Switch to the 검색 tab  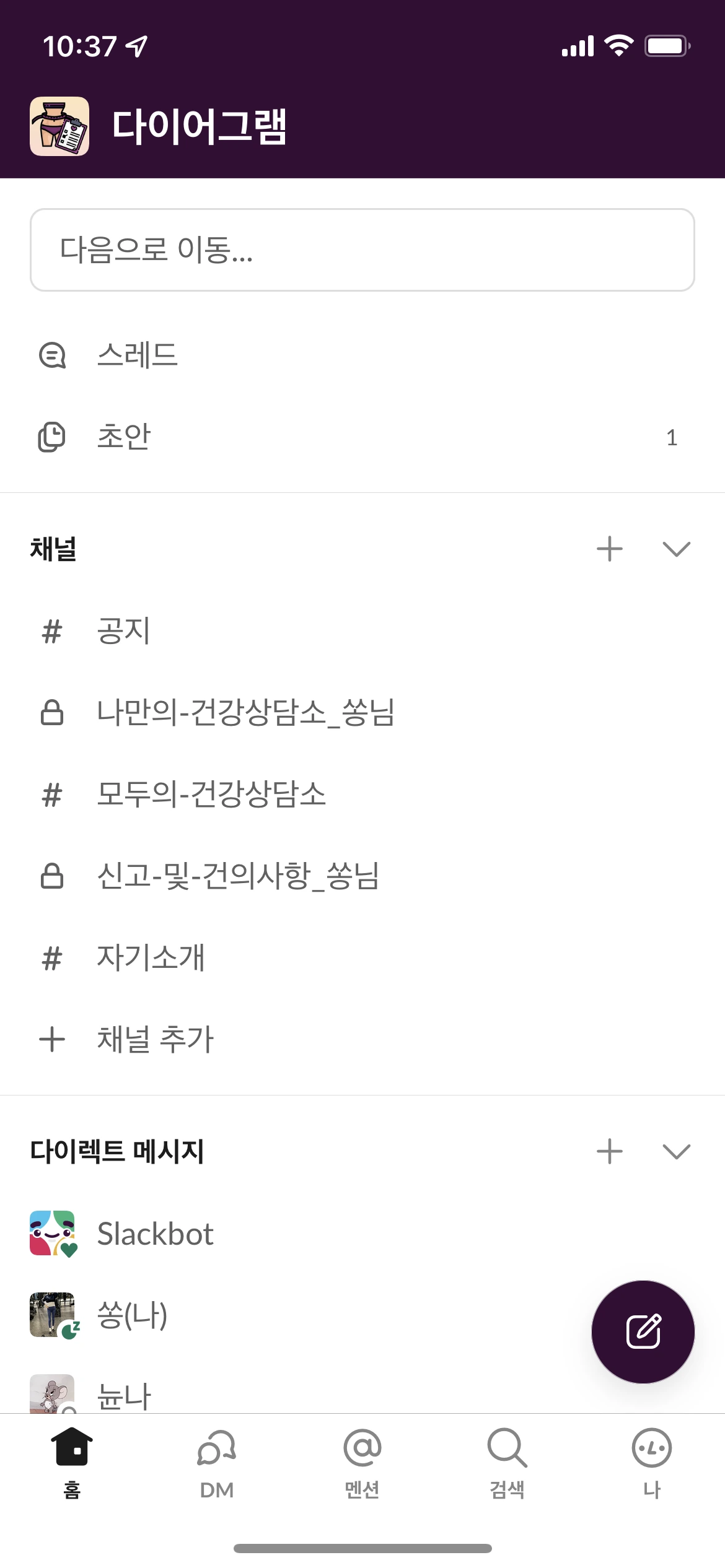(x=507, y=1464)
